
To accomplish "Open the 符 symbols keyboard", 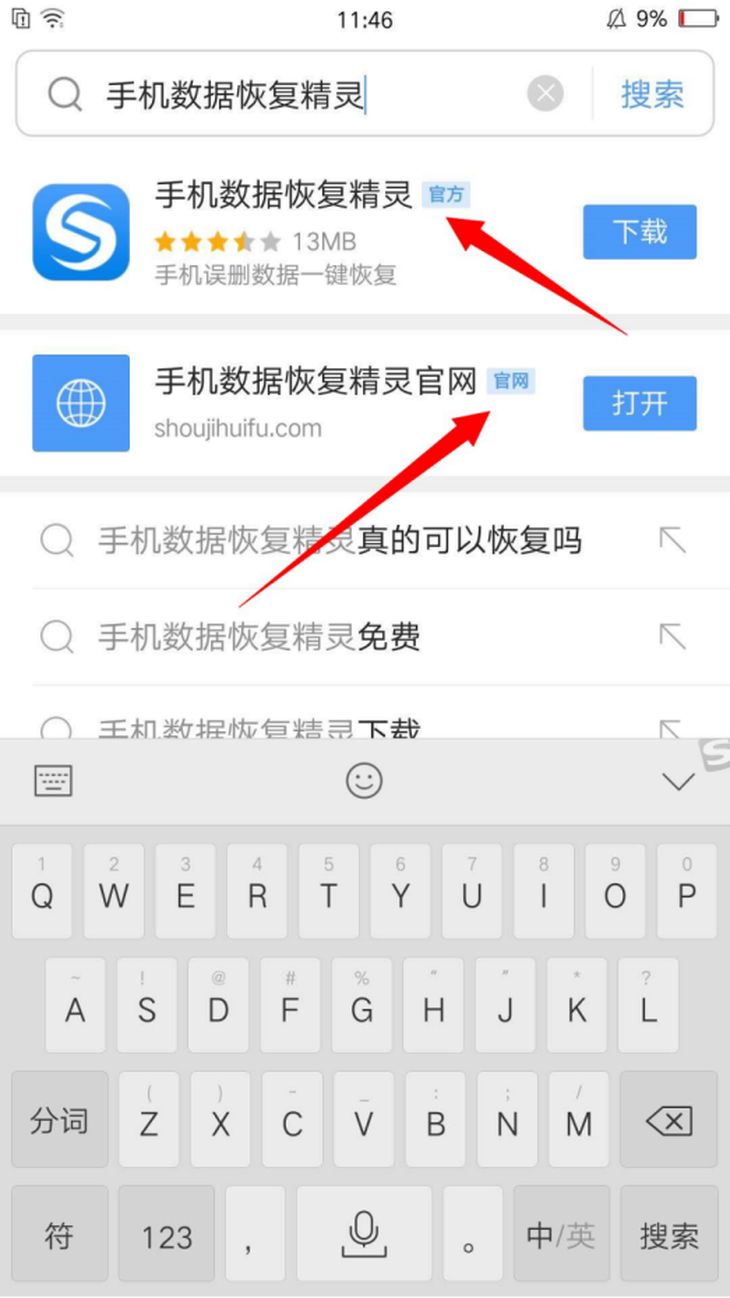I will pos(59,1235).
